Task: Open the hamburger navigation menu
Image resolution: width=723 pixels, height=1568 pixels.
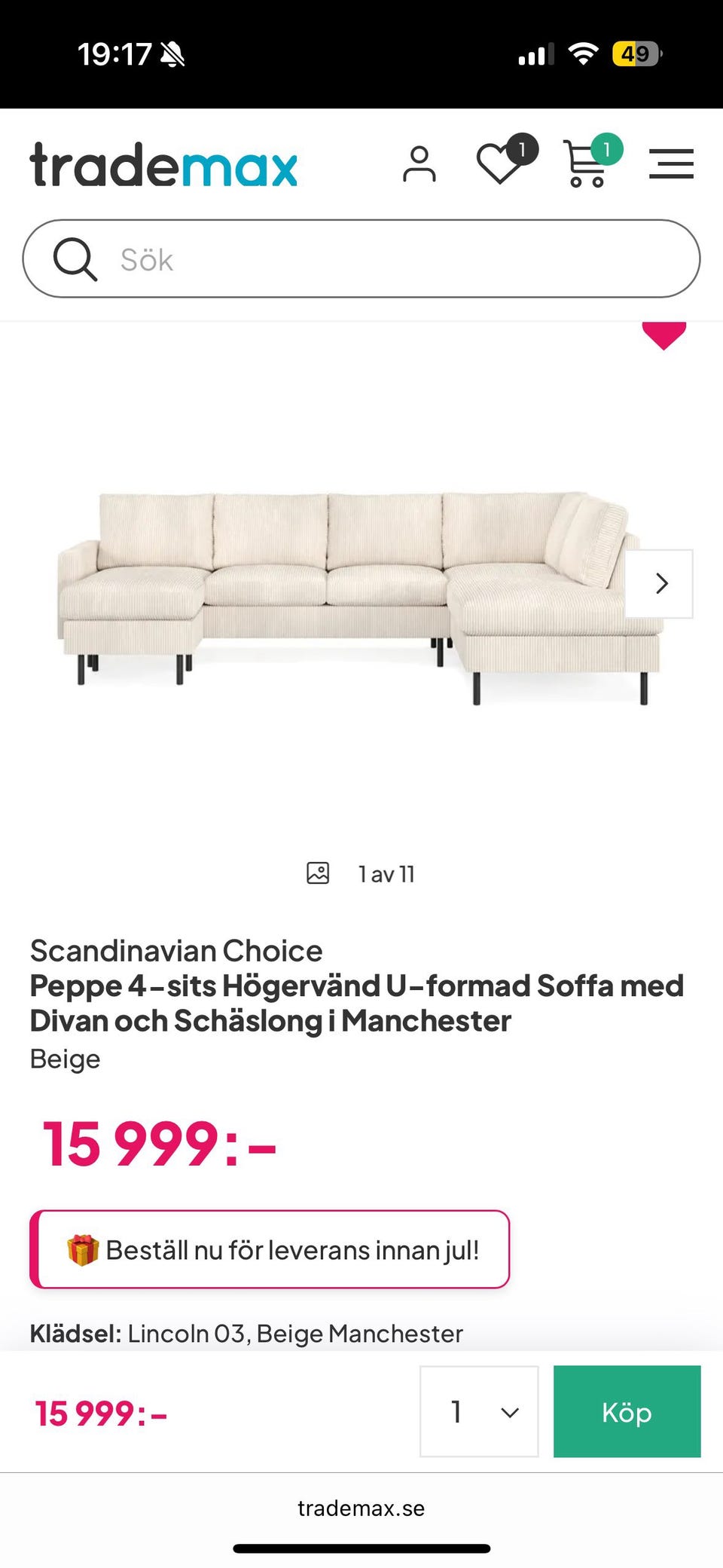Action: [670, 164]
